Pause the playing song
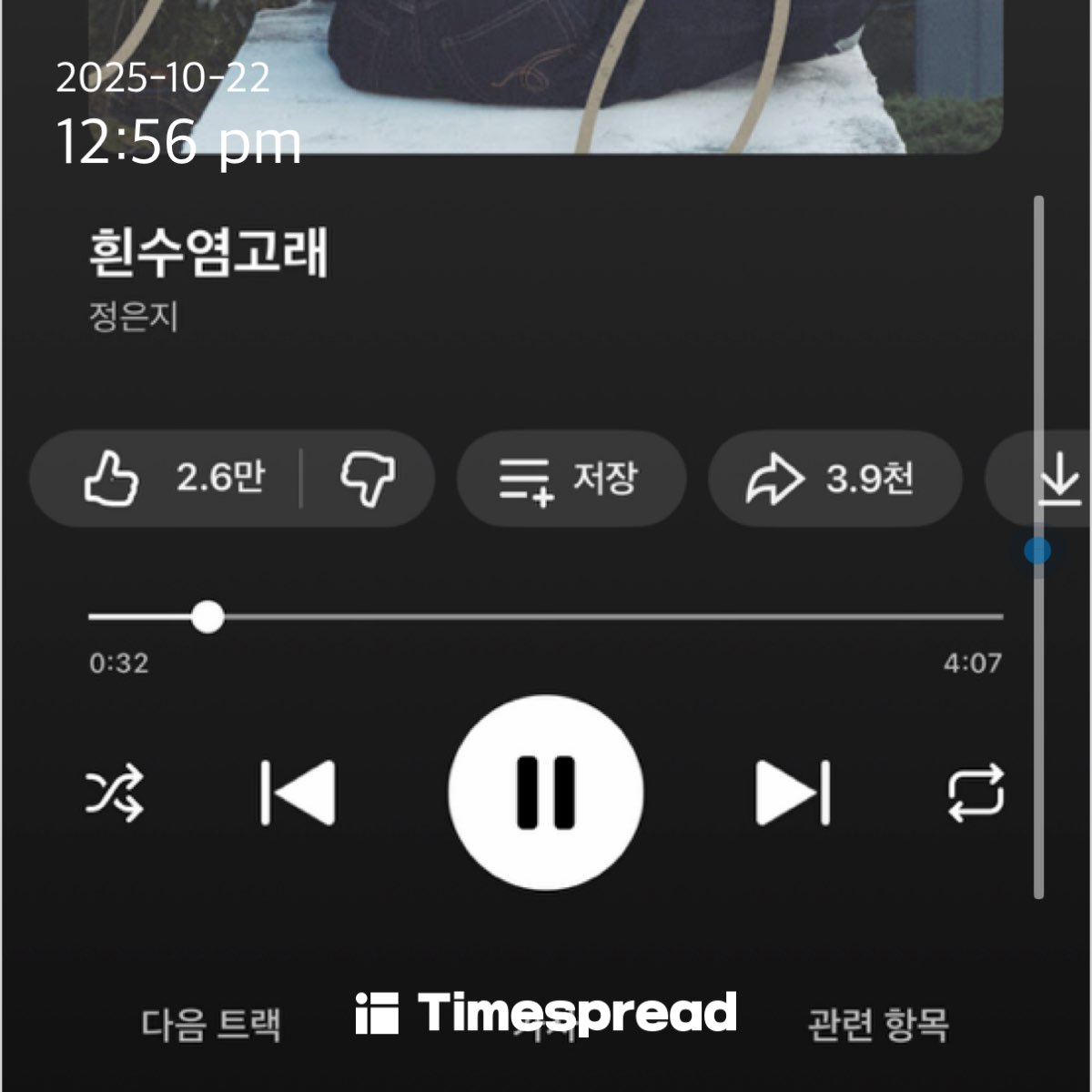The width and height of the screenshot is (1092, 1092). [546, 793]
